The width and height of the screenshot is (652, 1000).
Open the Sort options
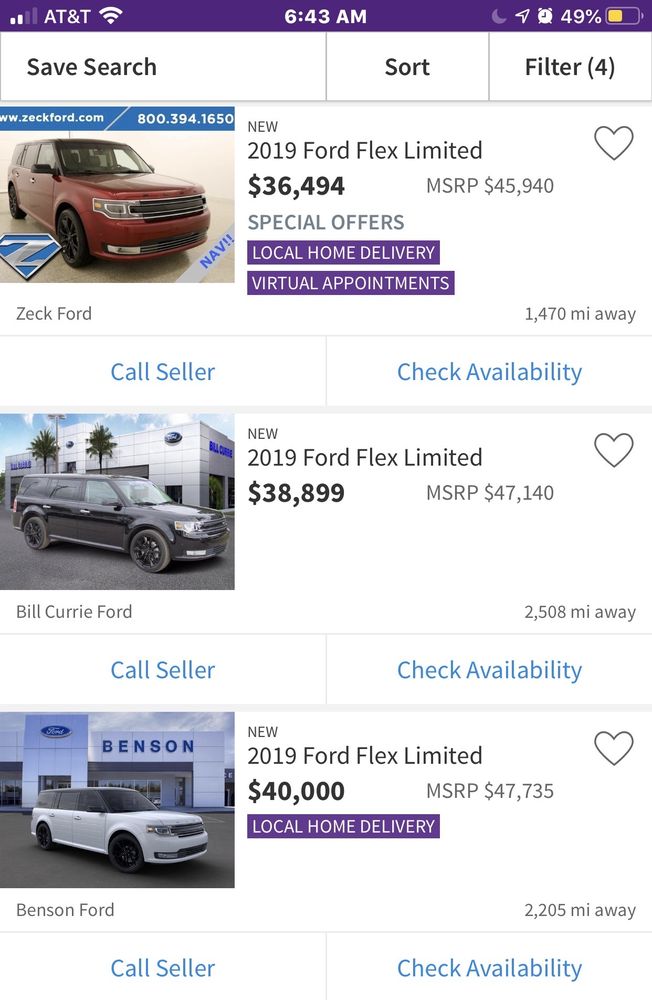[407, 67]
